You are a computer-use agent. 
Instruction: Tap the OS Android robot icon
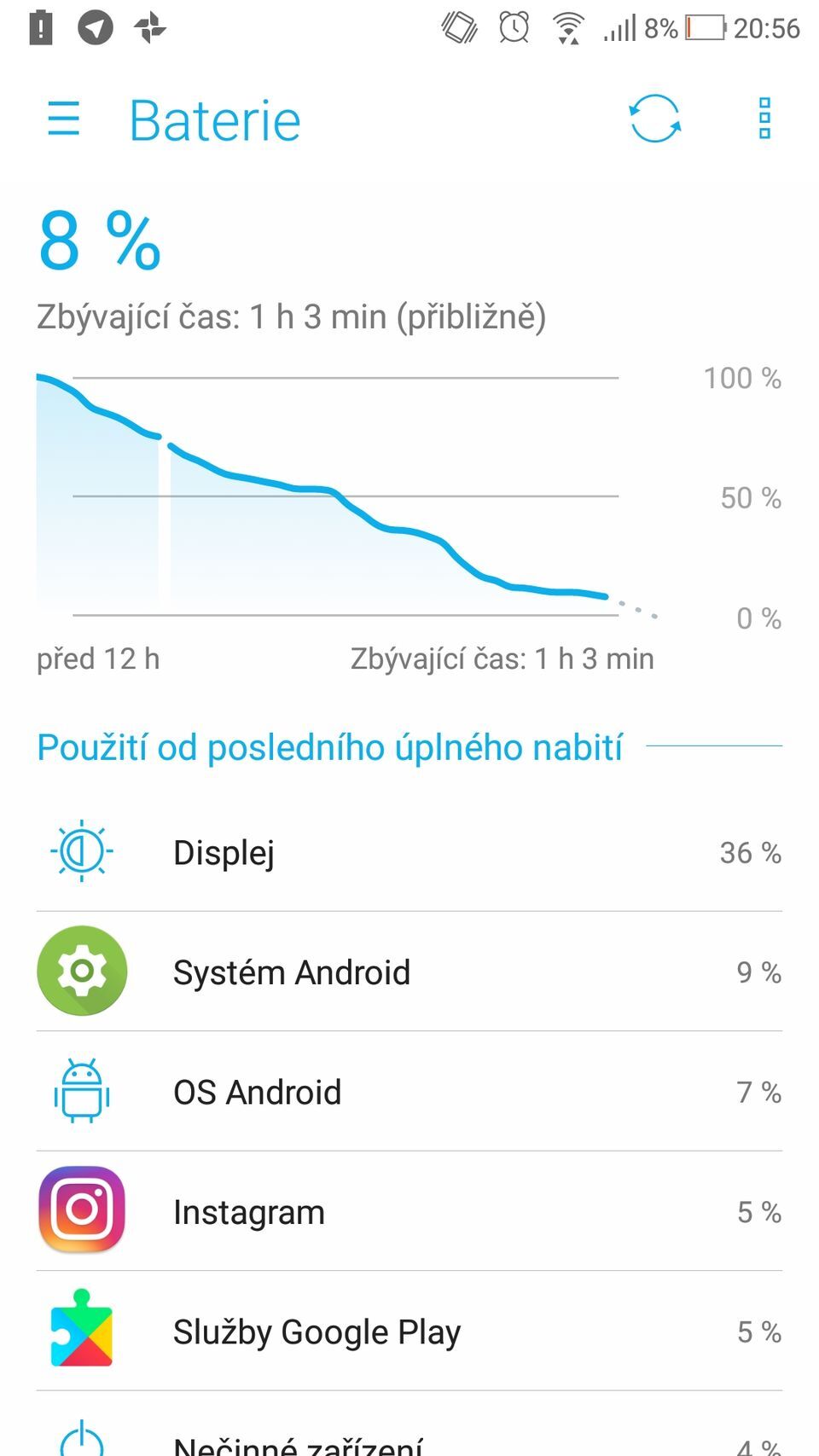tap(81, 1091)
